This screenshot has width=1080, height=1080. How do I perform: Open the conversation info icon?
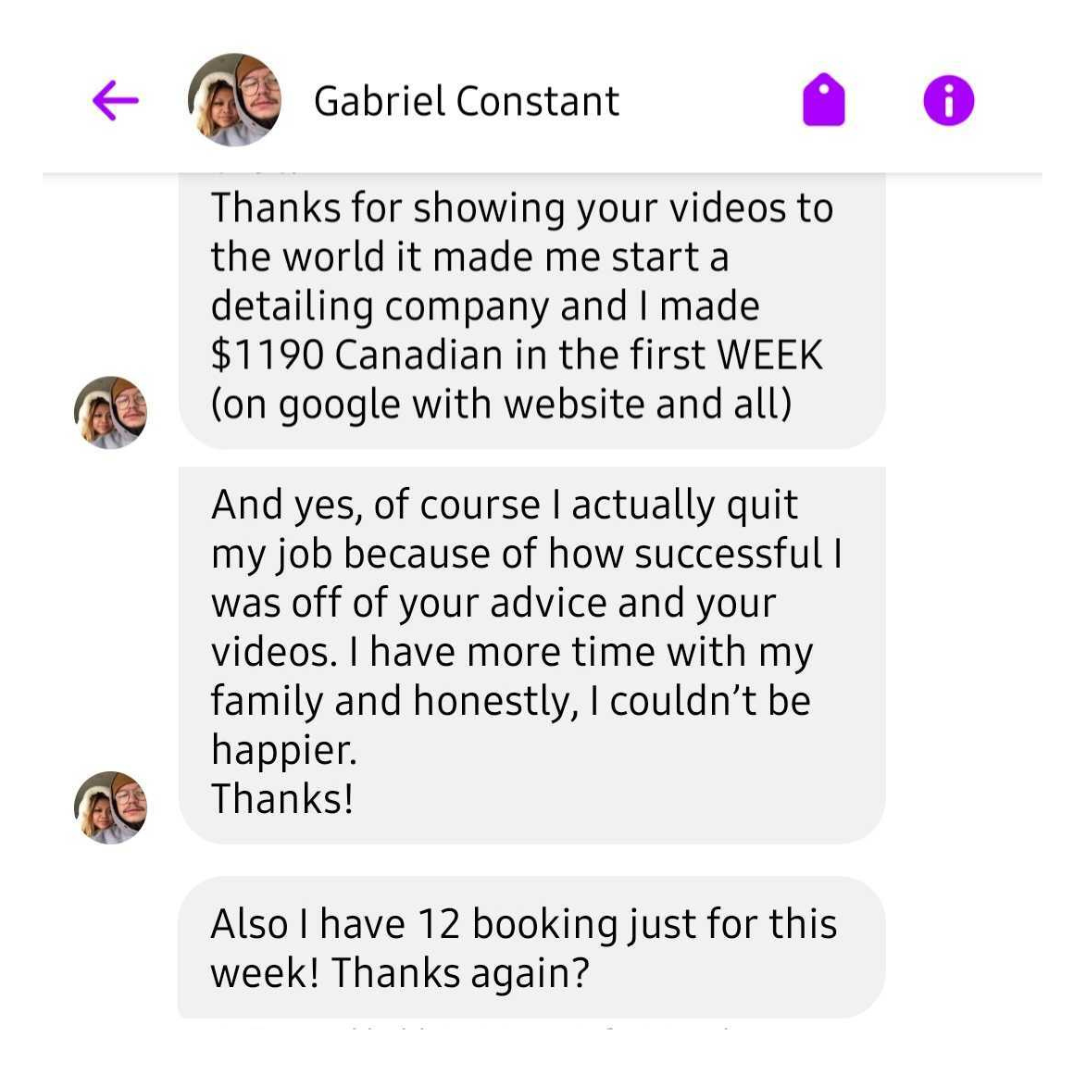pyautogui.click(x=948, y=101)
